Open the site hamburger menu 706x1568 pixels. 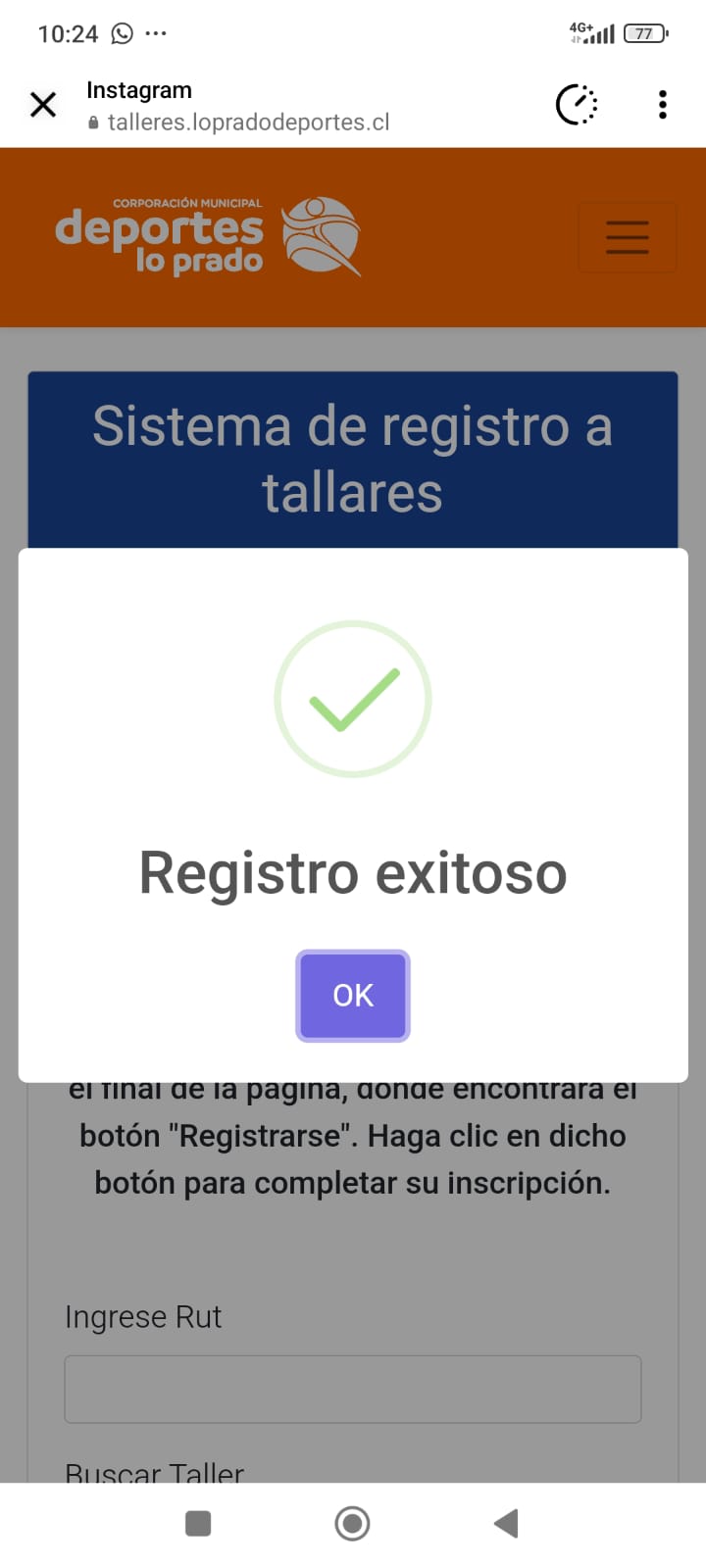coord(627,237)
